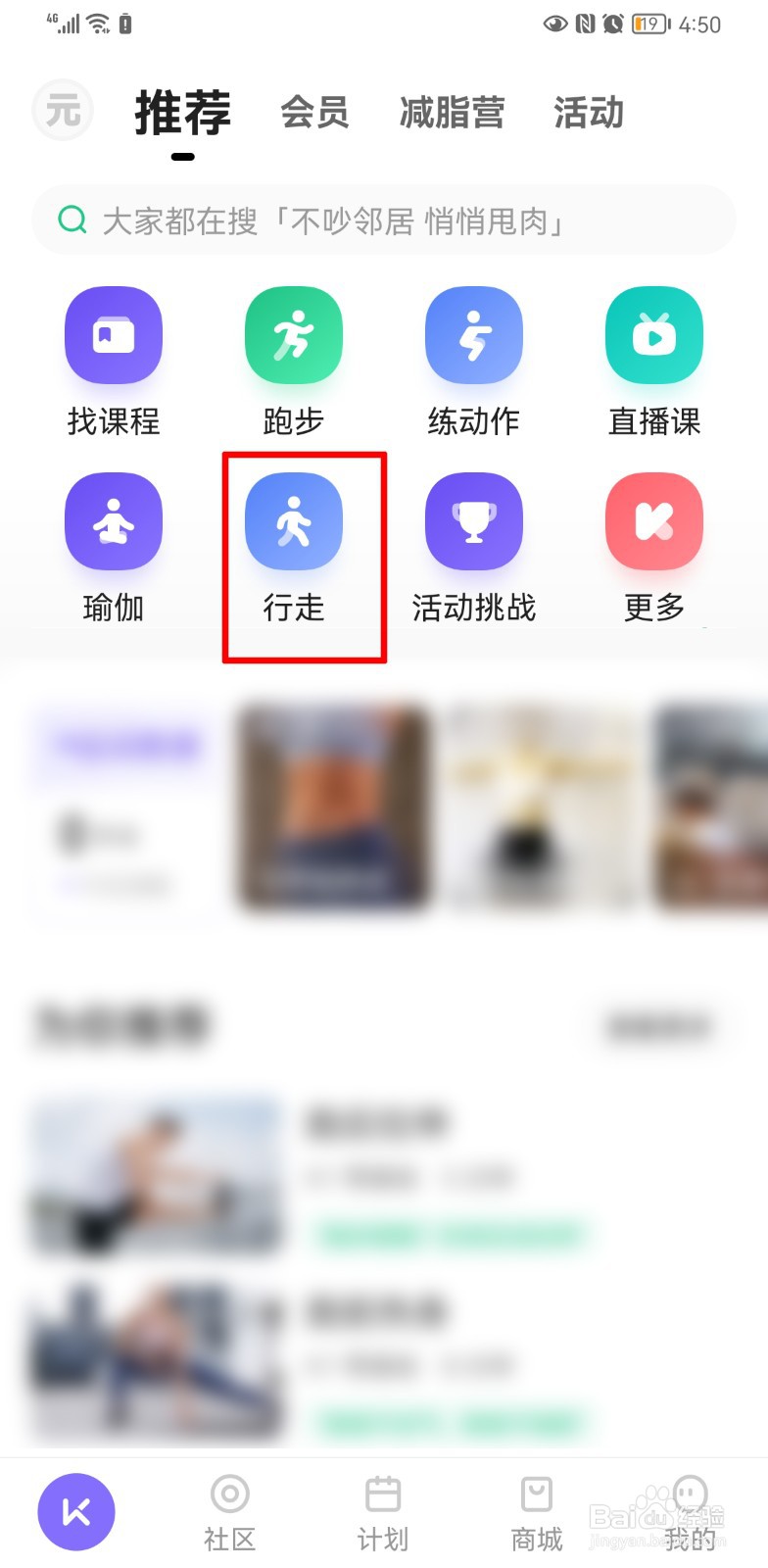This screenshot has height=1568, width=768.
Task: Open the 商城 store section
Action: (x=536, y=1511)
